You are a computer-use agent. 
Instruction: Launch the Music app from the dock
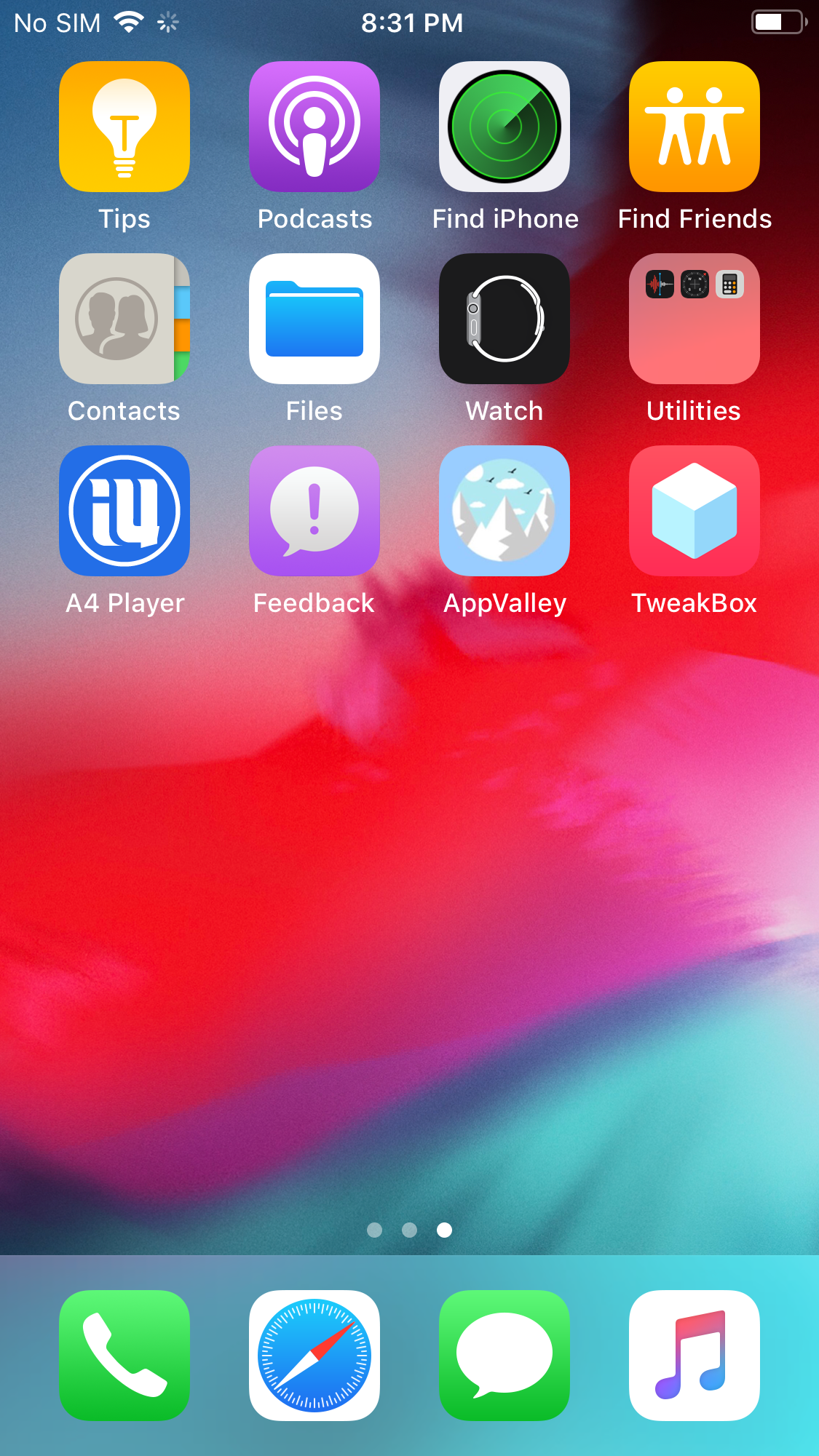tap(695, 1355)
